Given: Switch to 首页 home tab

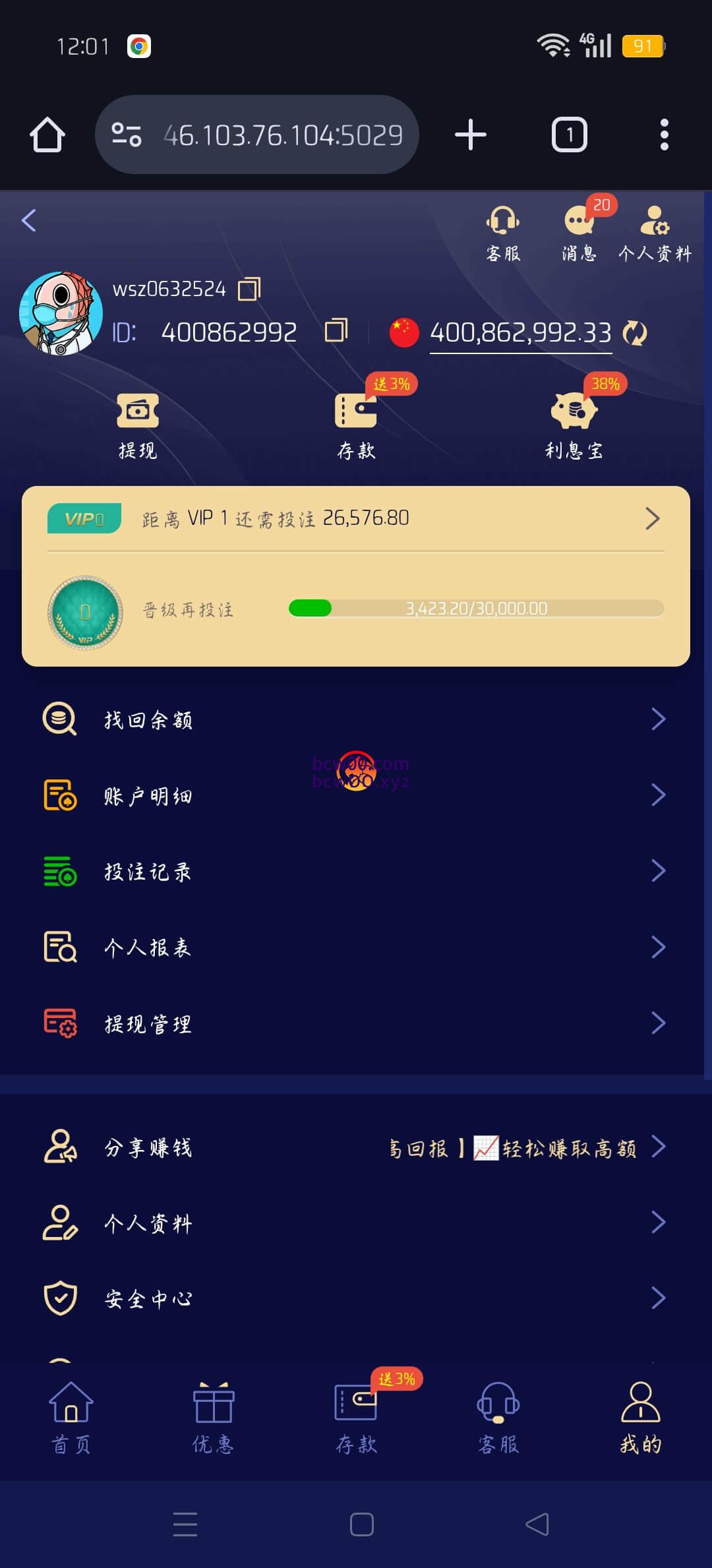Looking at the screenshot, I should point(71,1418).
